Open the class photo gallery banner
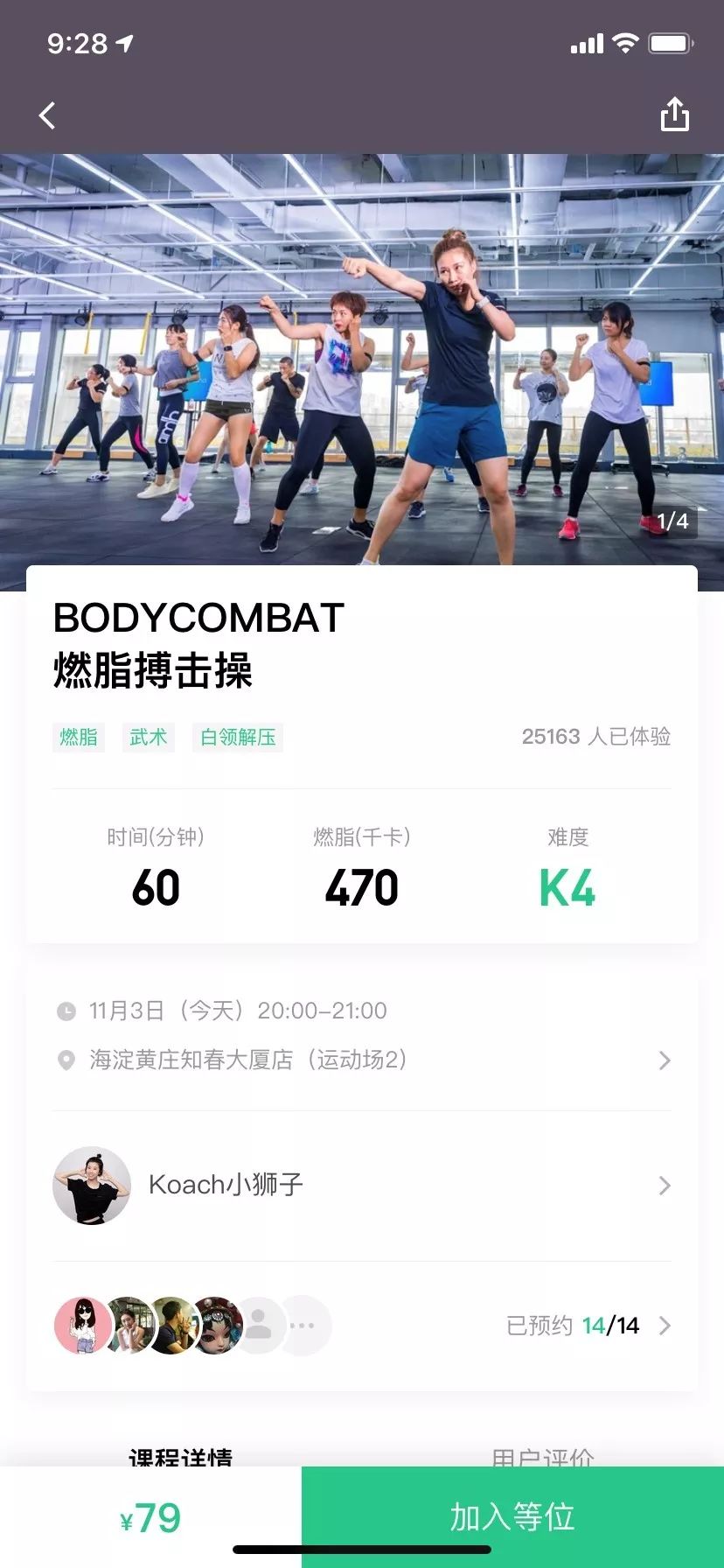The height and width of the screenshot is (1568, 724). click(362, 360)
